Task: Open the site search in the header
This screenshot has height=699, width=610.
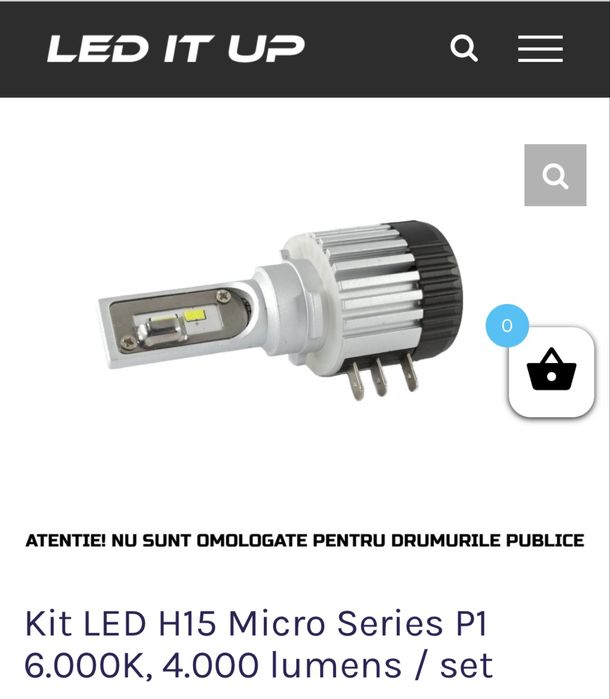Action: (464, 48)
